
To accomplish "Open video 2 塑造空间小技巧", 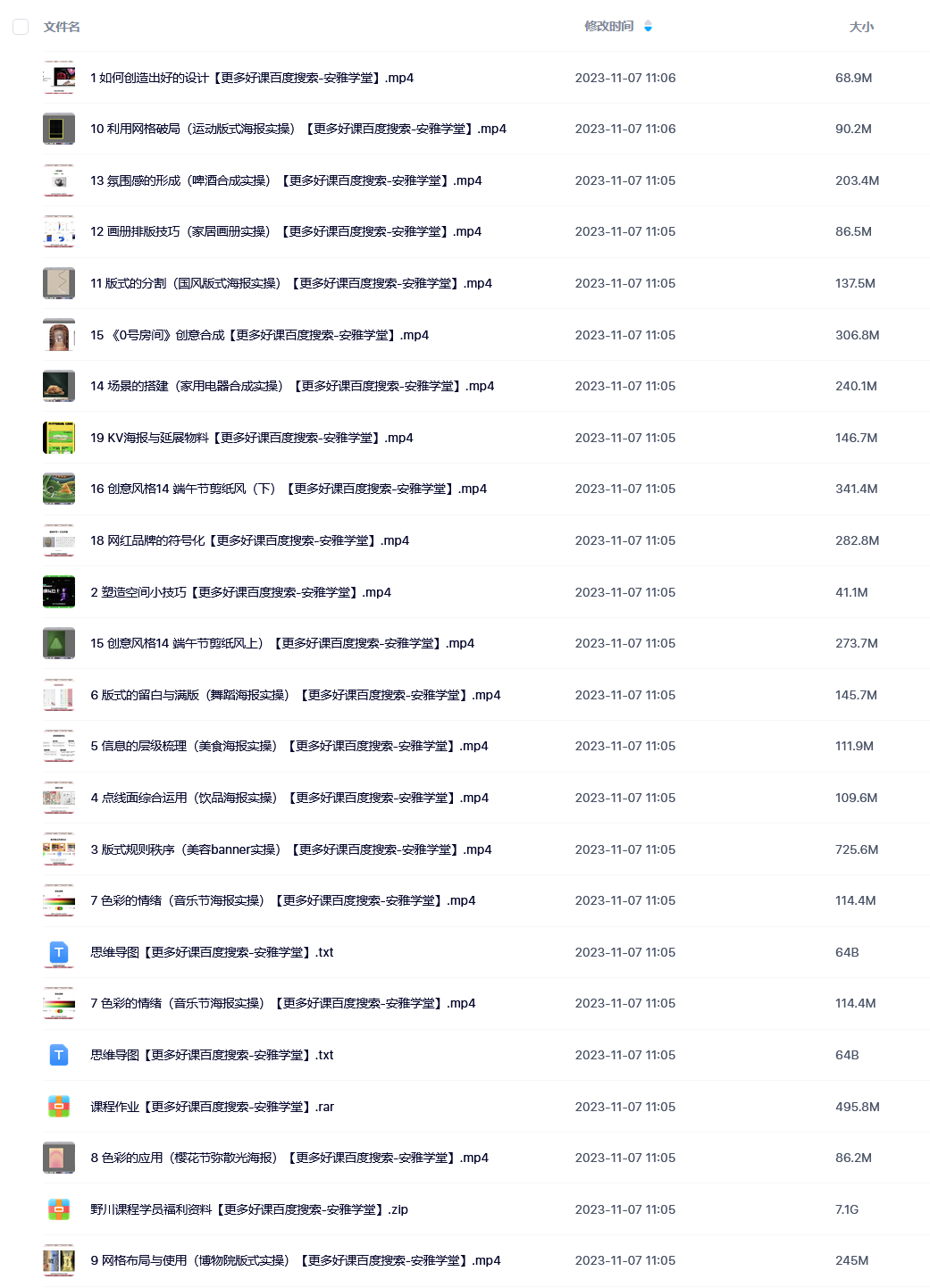I will pos(240,592).
